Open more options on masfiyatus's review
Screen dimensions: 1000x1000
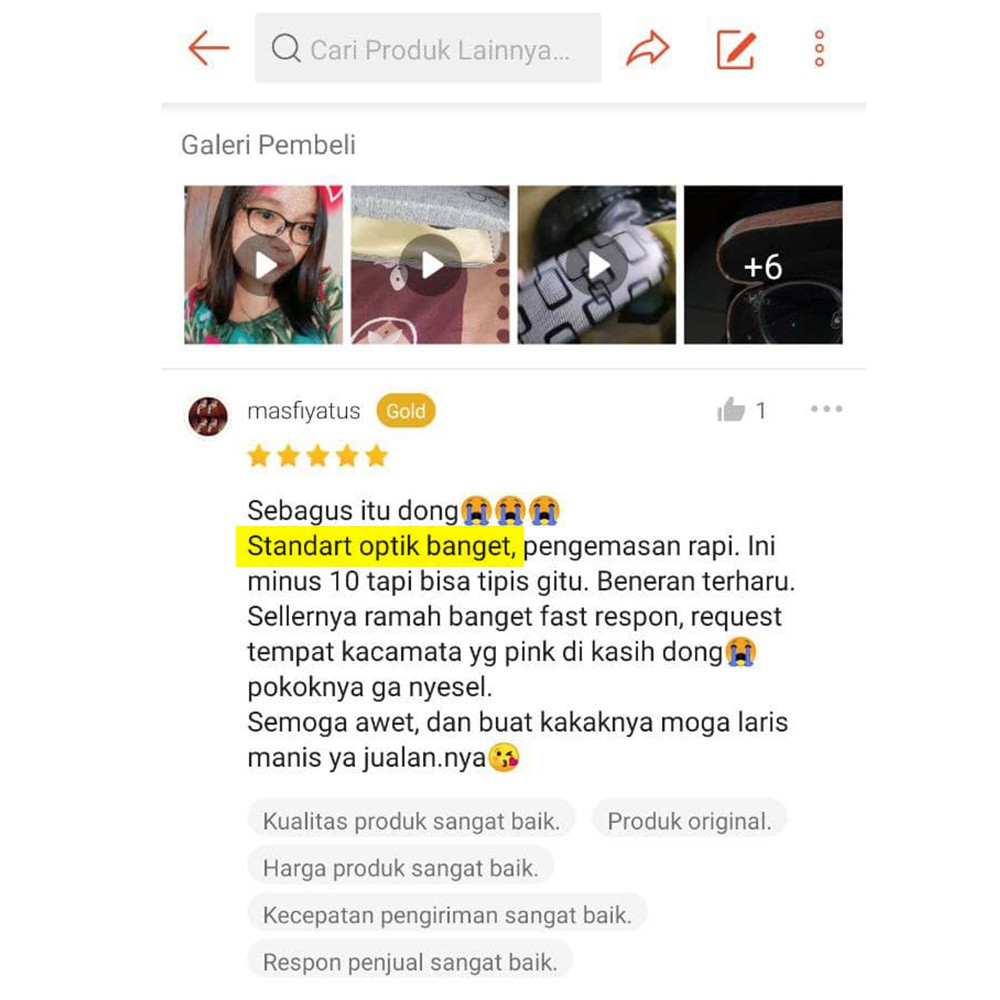827,410
